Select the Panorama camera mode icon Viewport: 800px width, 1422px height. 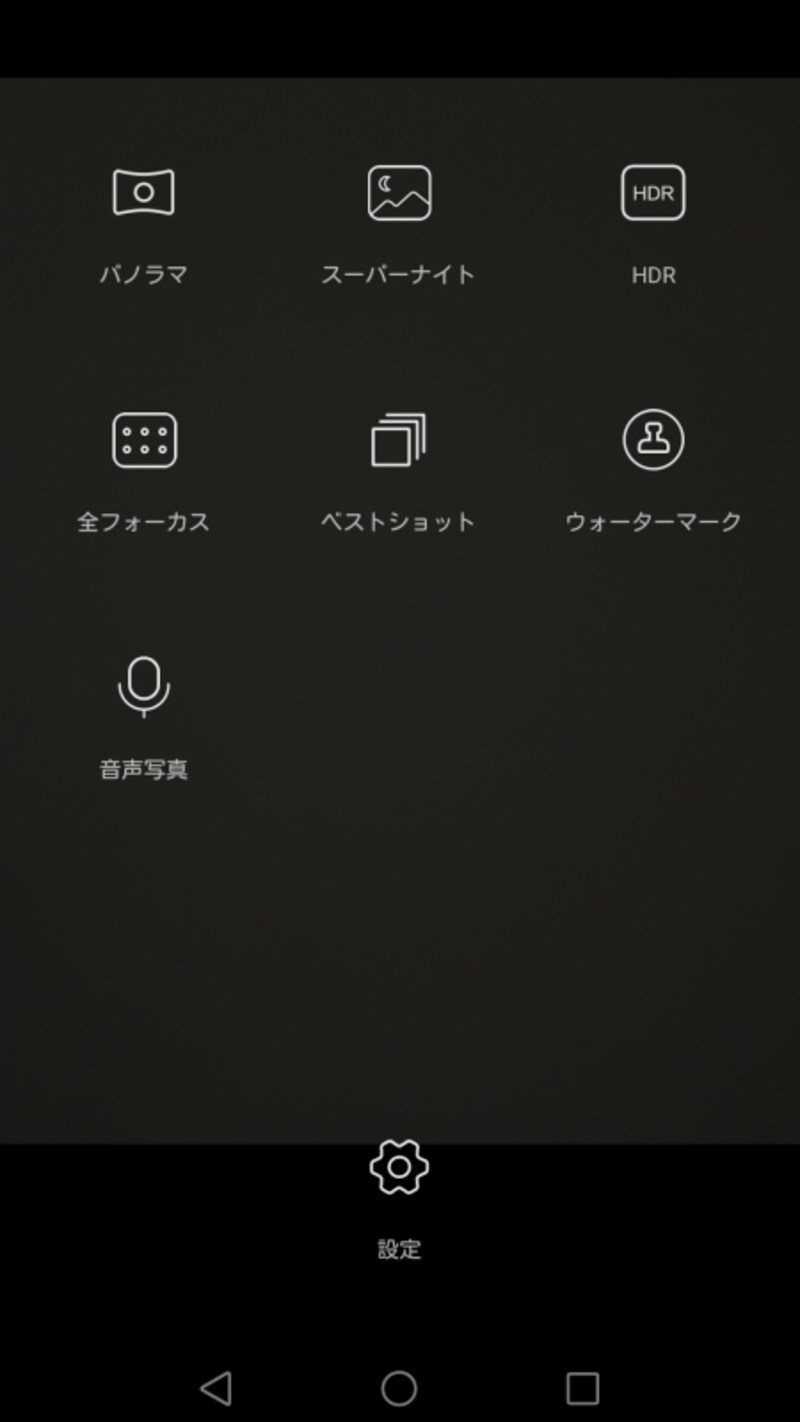tap(145, 192)
